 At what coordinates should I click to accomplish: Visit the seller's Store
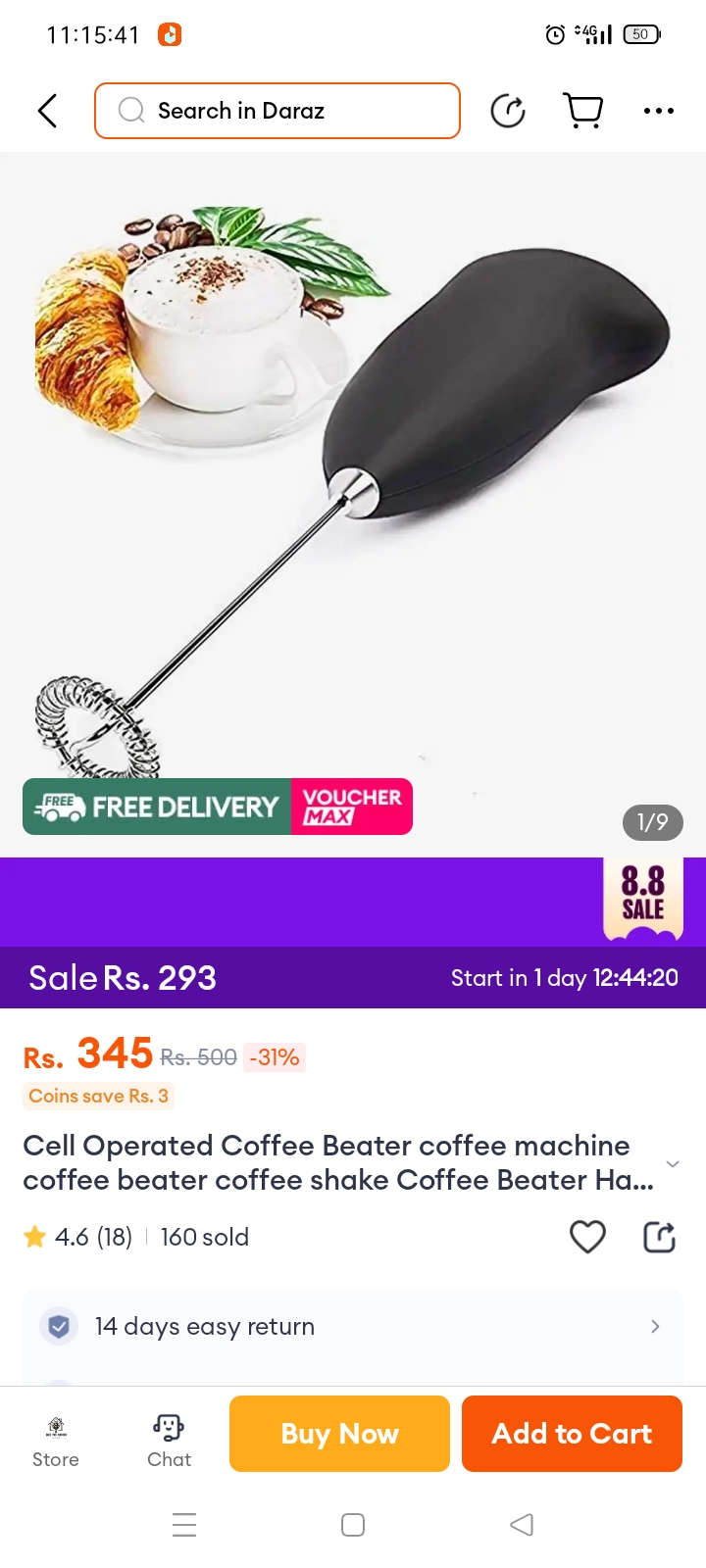pyautogui.click(x=56, y=1441)
